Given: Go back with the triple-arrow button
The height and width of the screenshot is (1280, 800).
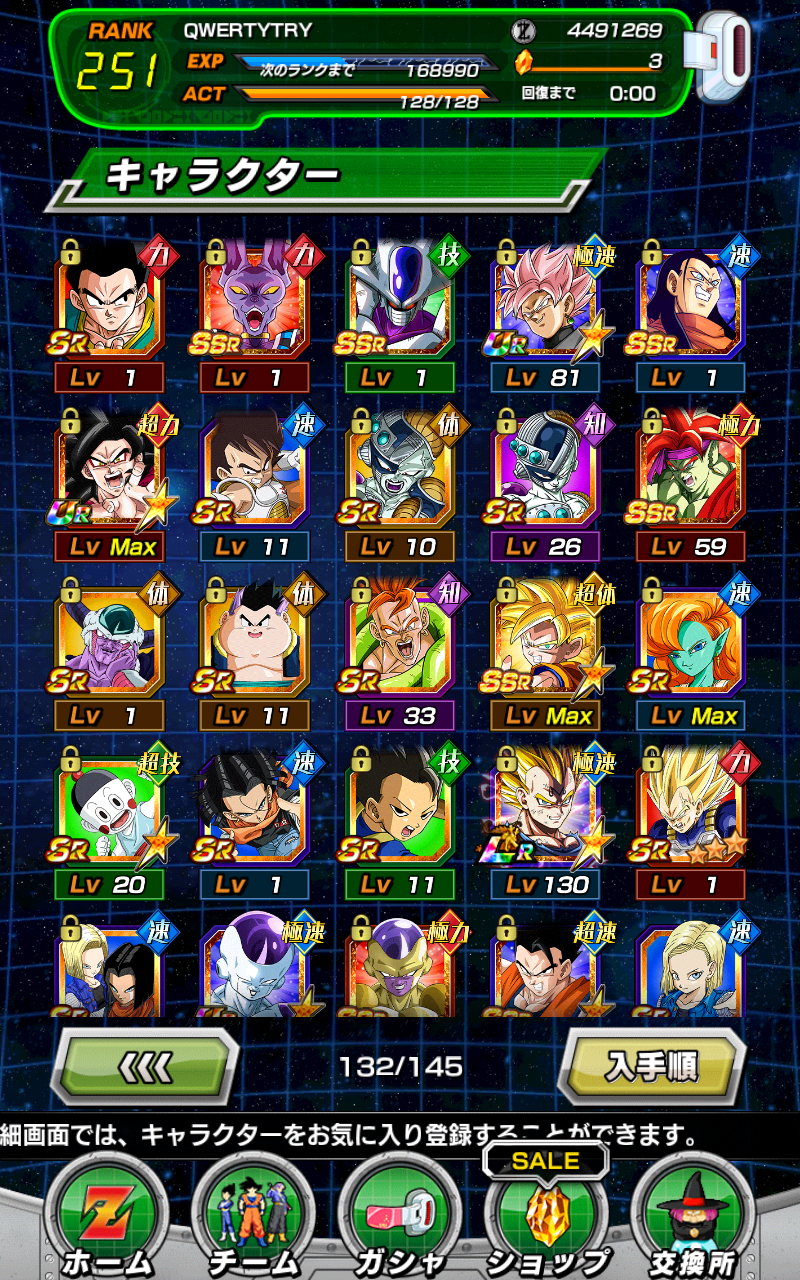Looking at the screenshot, I should [146, 1067].
